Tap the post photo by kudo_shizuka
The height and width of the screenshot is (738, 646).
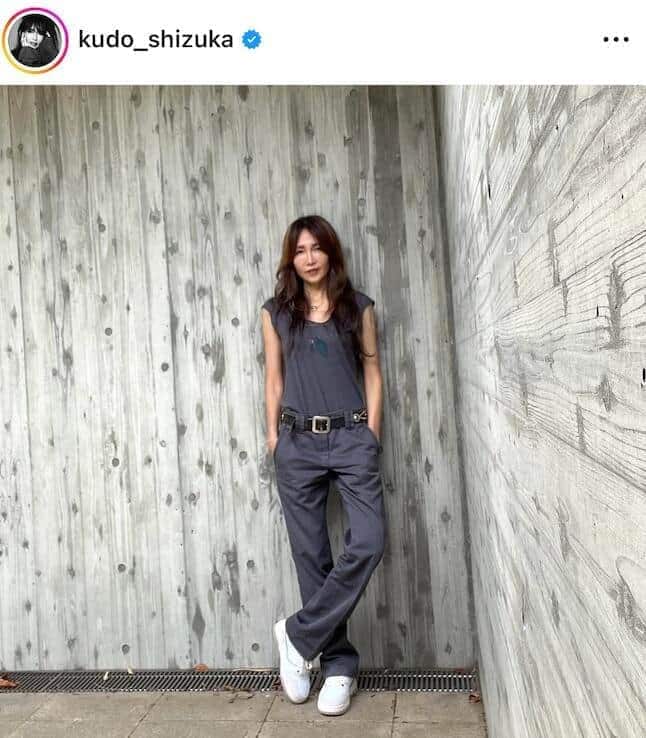pyautogui.click(x=323, y=410)
